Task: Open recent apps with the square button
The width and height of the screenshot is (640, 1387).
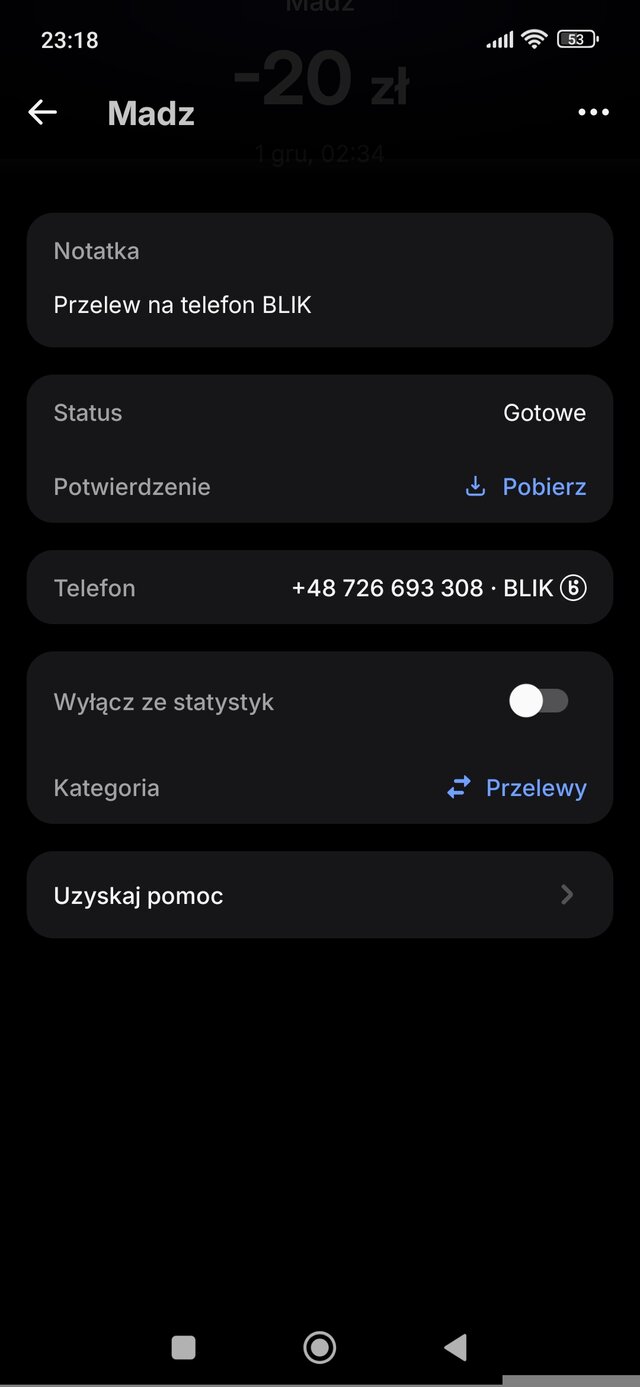Action: (x=184, y=1348)
